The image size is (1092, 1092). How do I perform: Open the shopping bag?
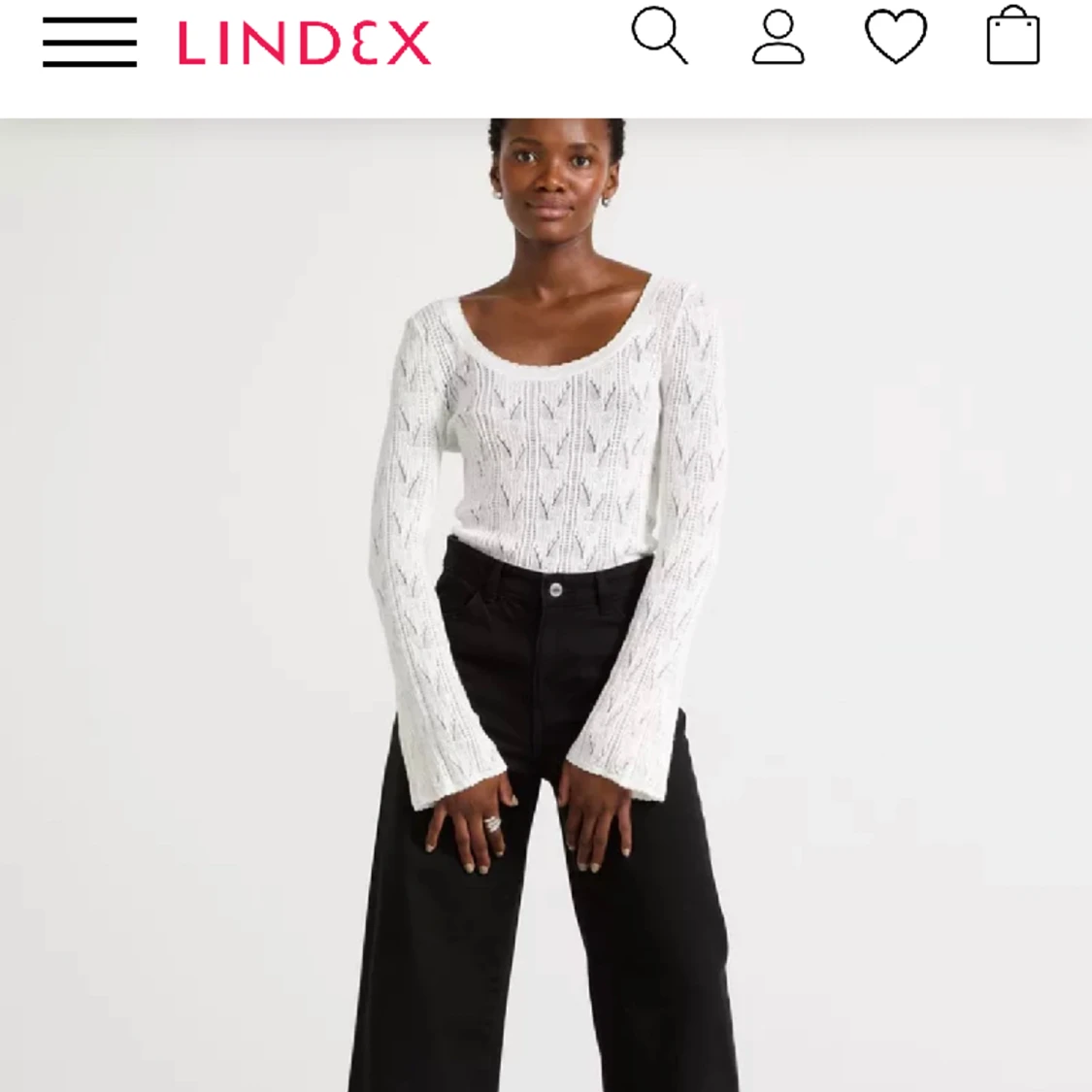(1012, 36)
